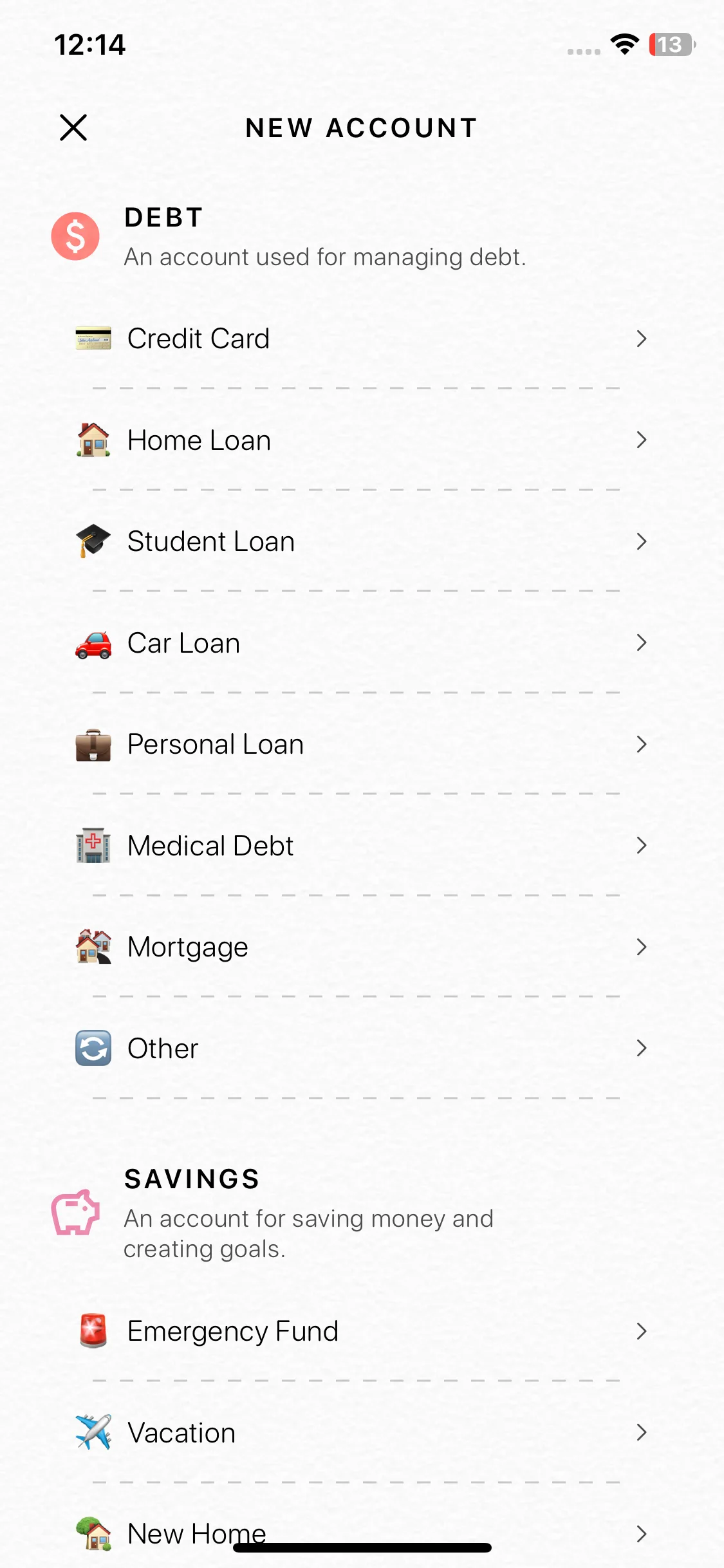Open the Other debt account type

[360, 1049]
